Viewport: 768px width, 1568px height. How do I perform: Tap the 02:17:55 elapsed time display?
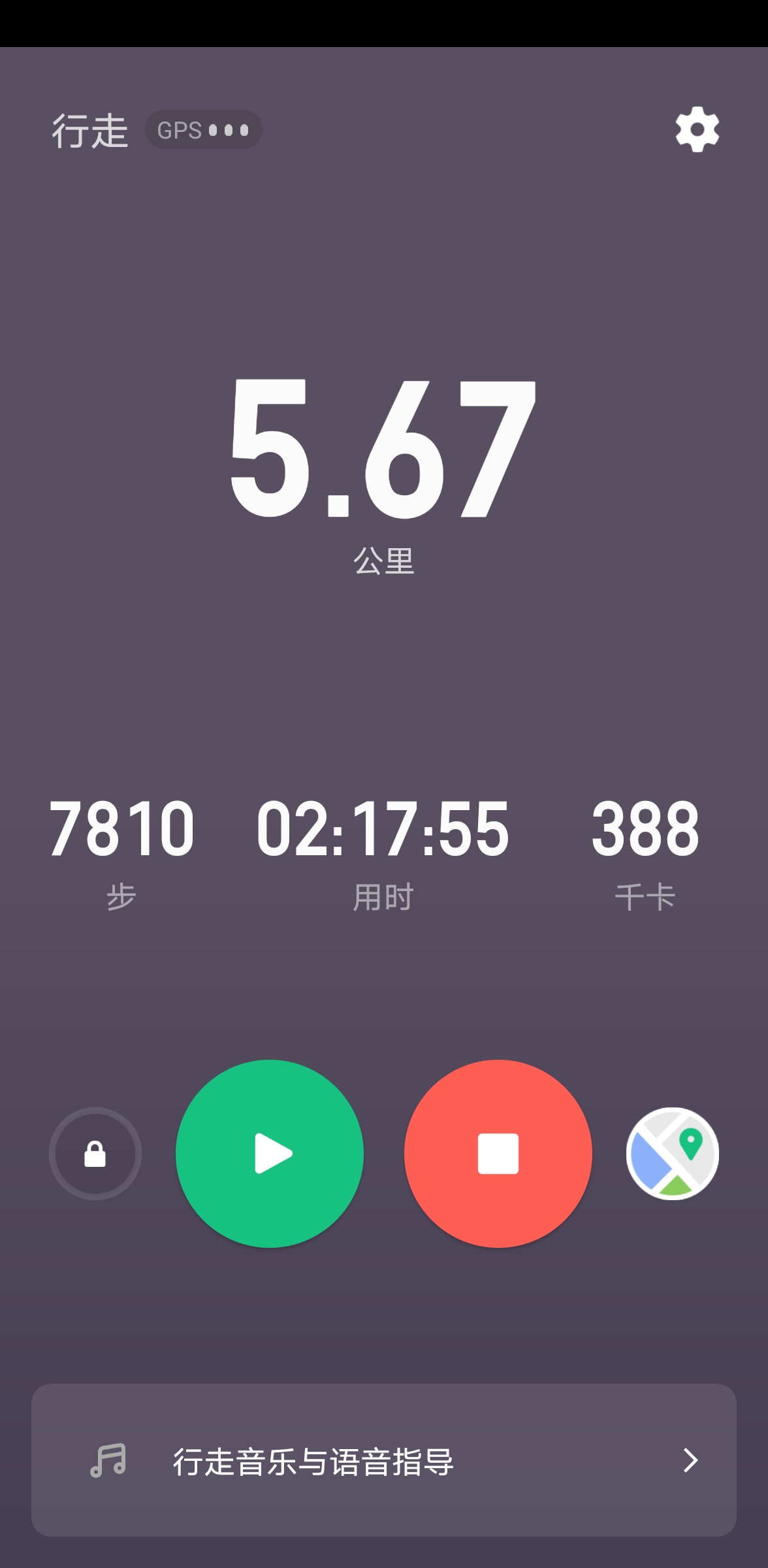pos(384,843)
